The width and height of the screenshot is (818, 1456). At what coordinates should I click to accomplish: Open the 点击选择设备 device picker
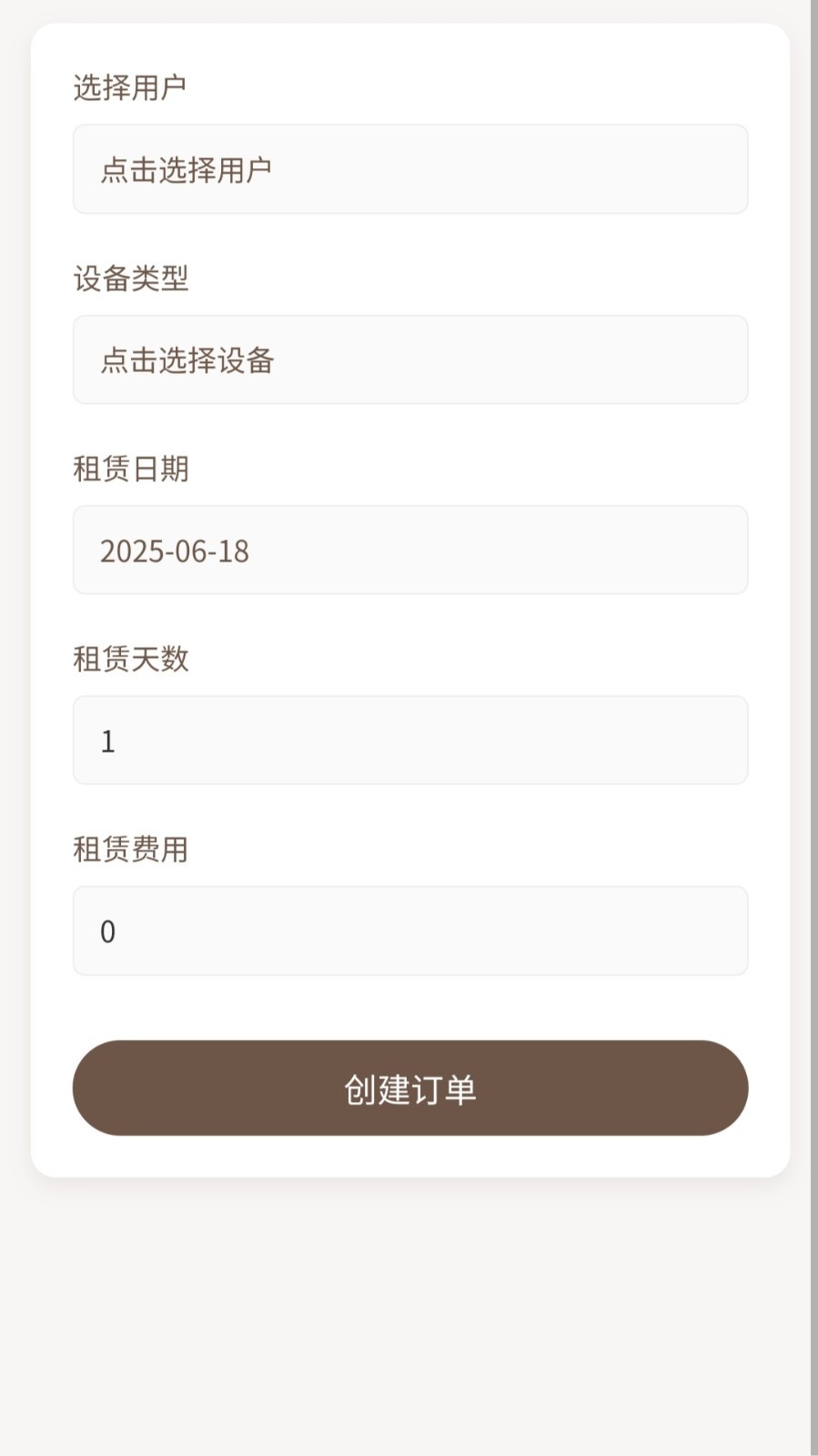coord(409,359)
